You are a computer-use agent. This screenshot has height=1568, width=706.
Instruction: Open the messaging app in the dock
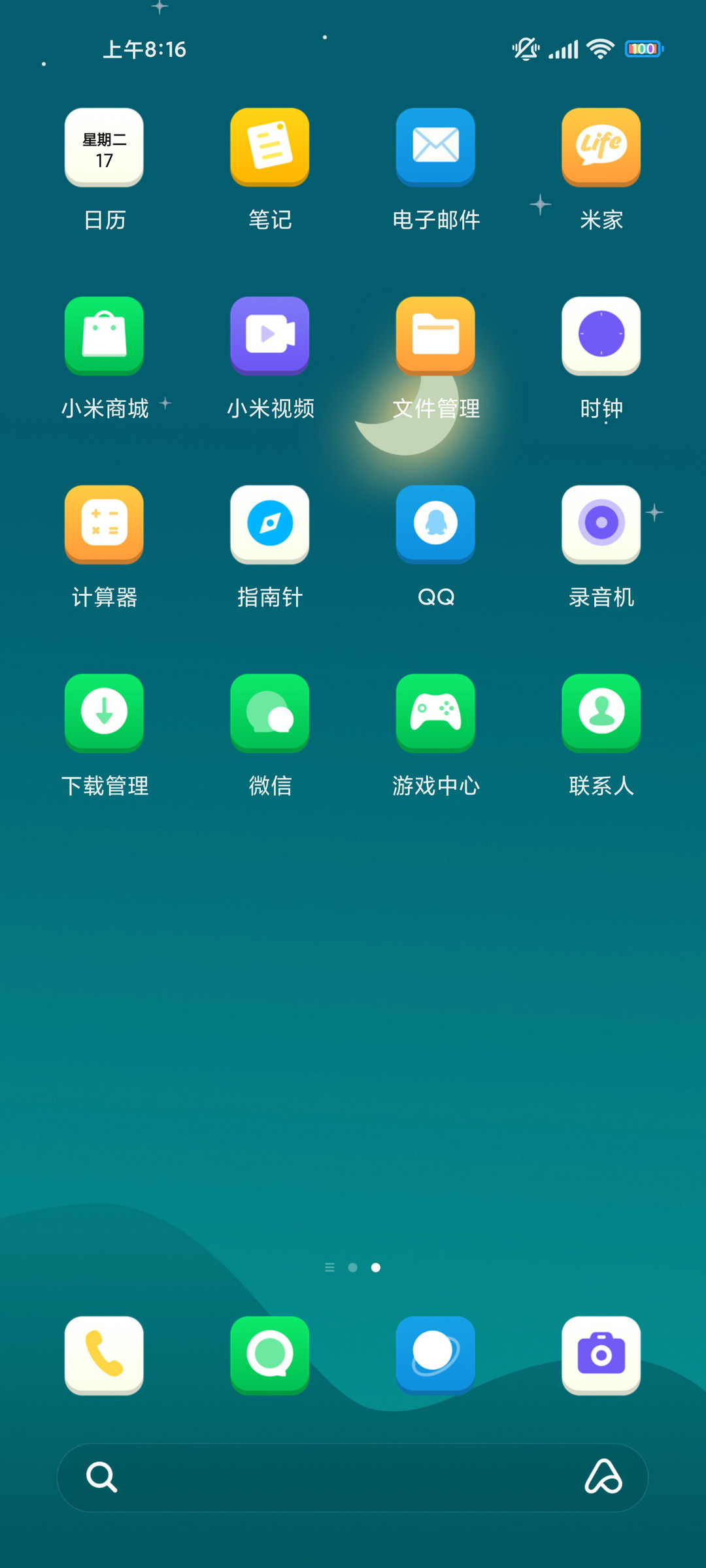(x=269, y=1356)
